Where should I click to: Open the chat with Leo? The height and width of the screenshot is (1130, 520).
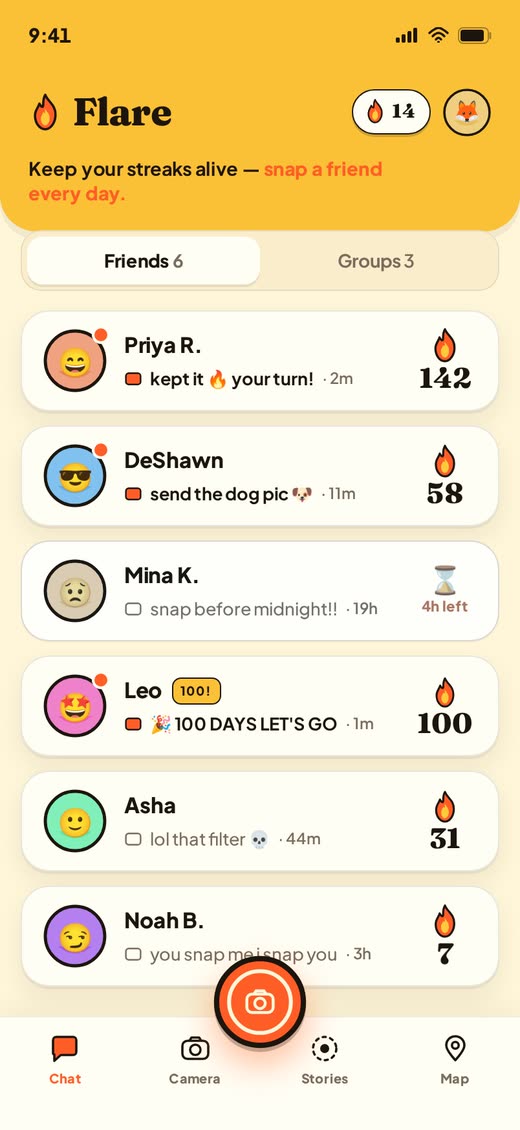point(260,706)
